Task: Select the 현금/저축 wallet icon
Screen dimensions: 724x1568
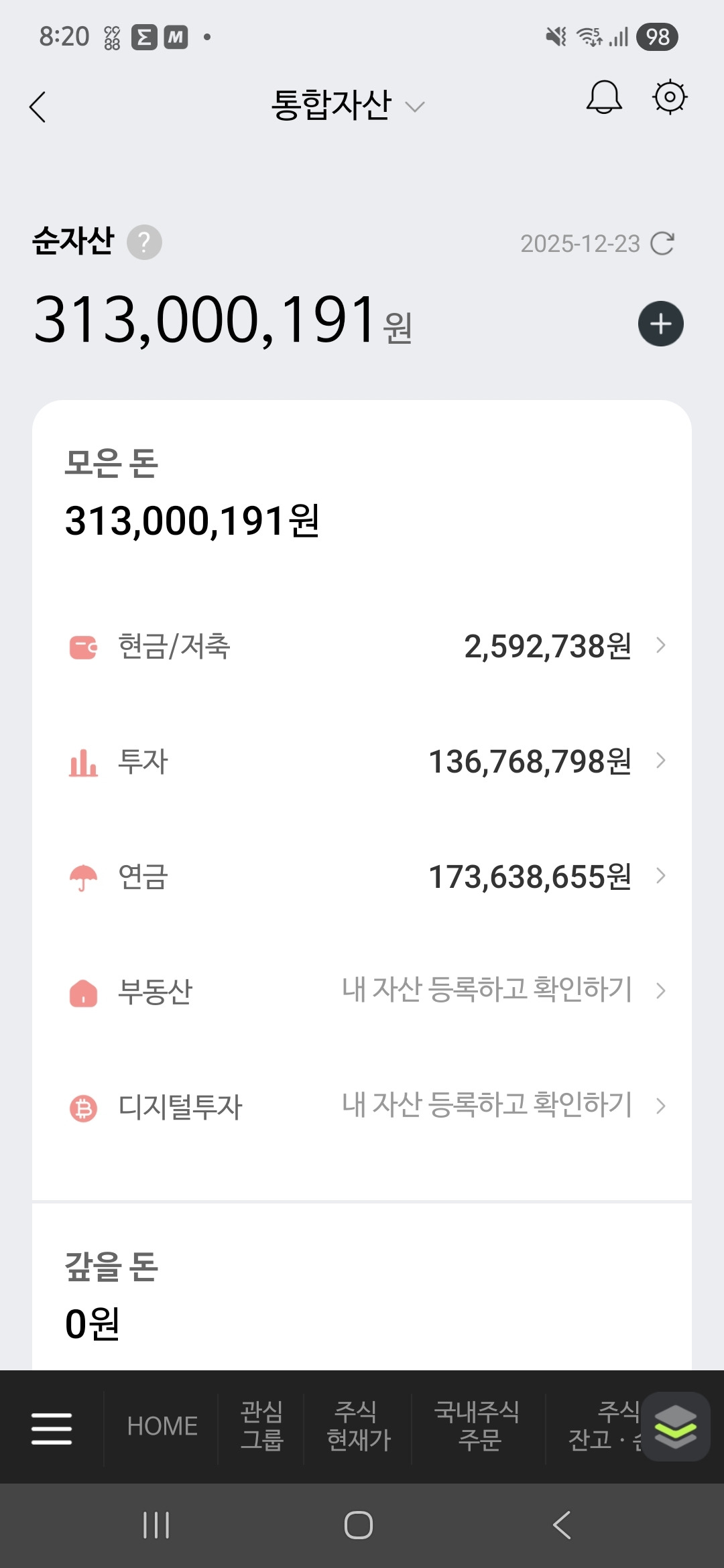Action: [x=82, y=645]
